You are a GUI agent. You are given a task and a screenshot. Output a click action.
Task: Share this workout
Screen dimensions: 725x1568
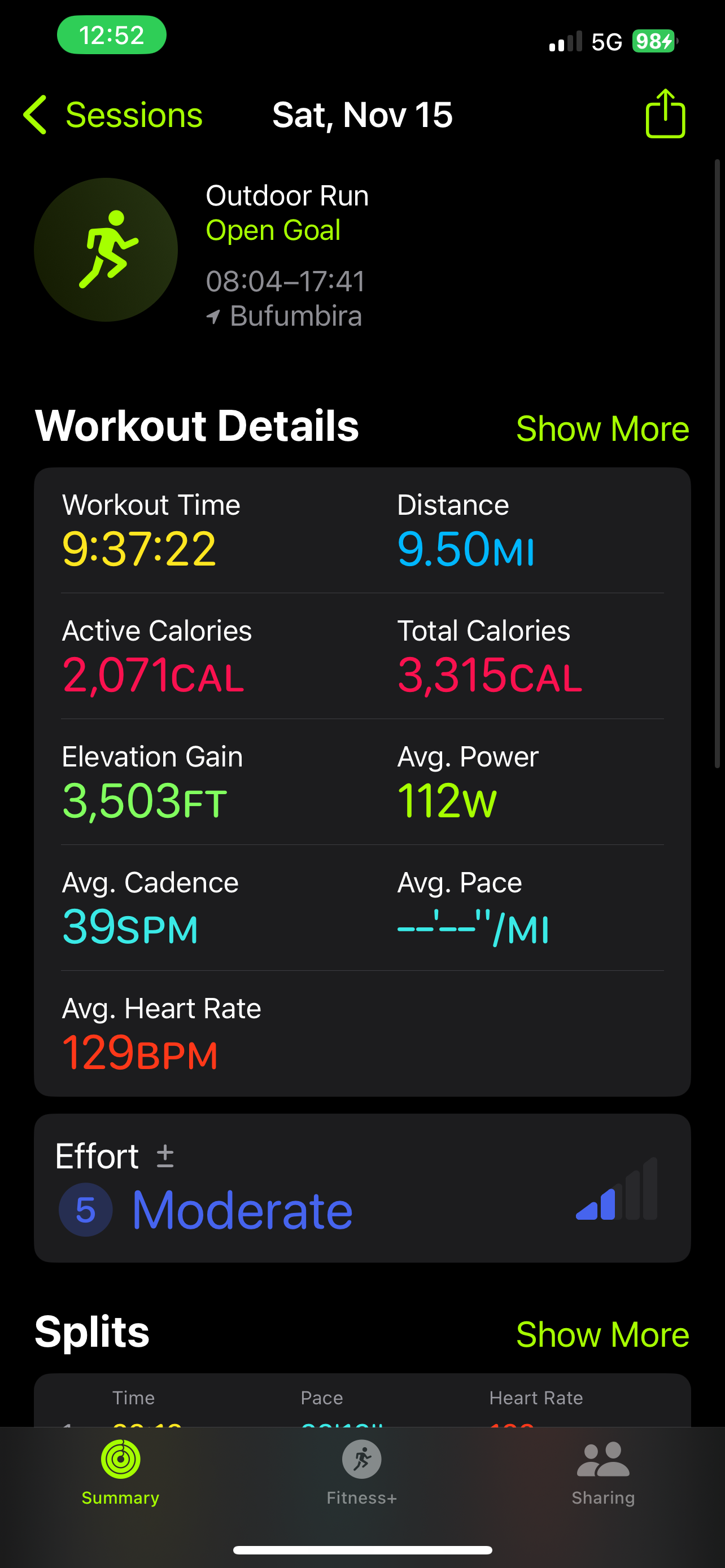pyautogui.click(x=665, y=114)
